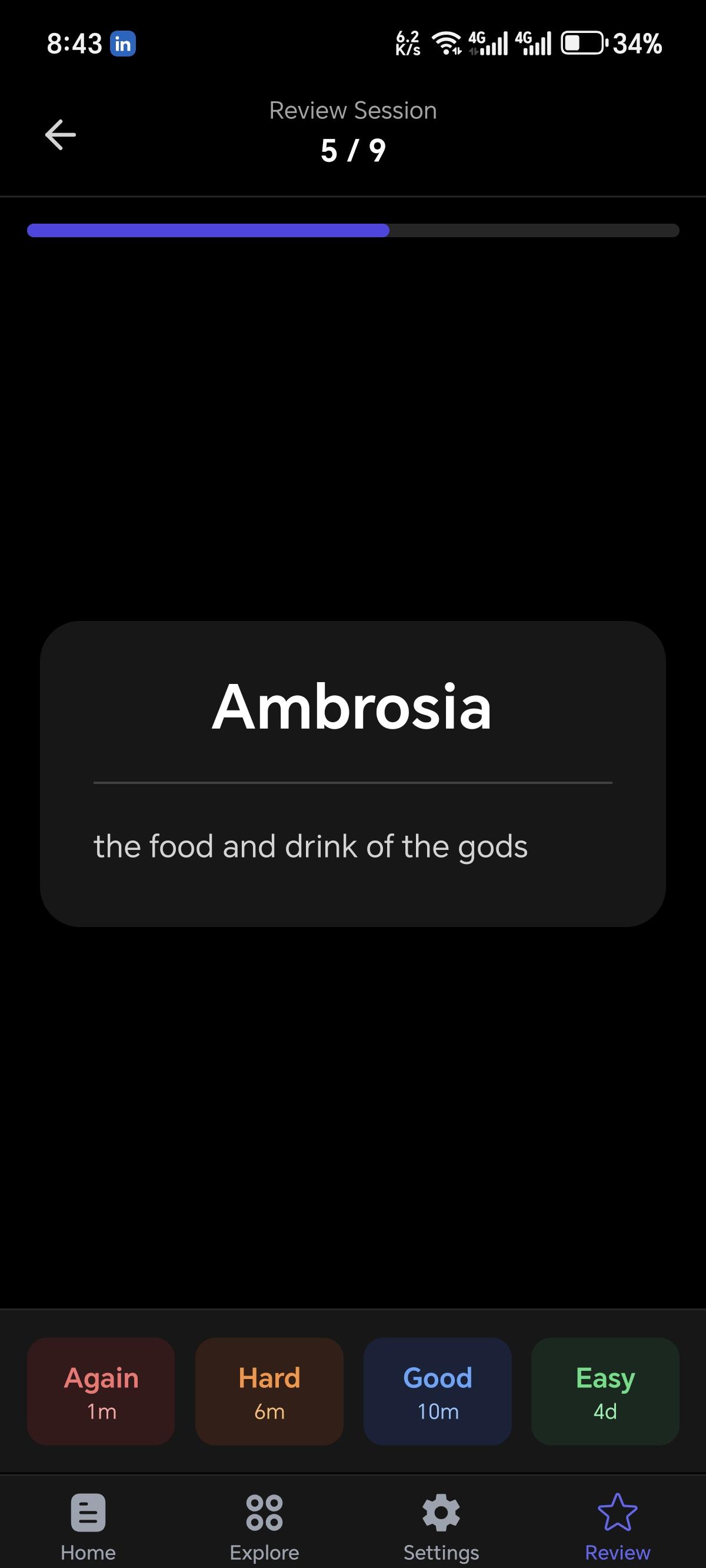
Task: Tap the review progress bar
Action: coord(353,231)
